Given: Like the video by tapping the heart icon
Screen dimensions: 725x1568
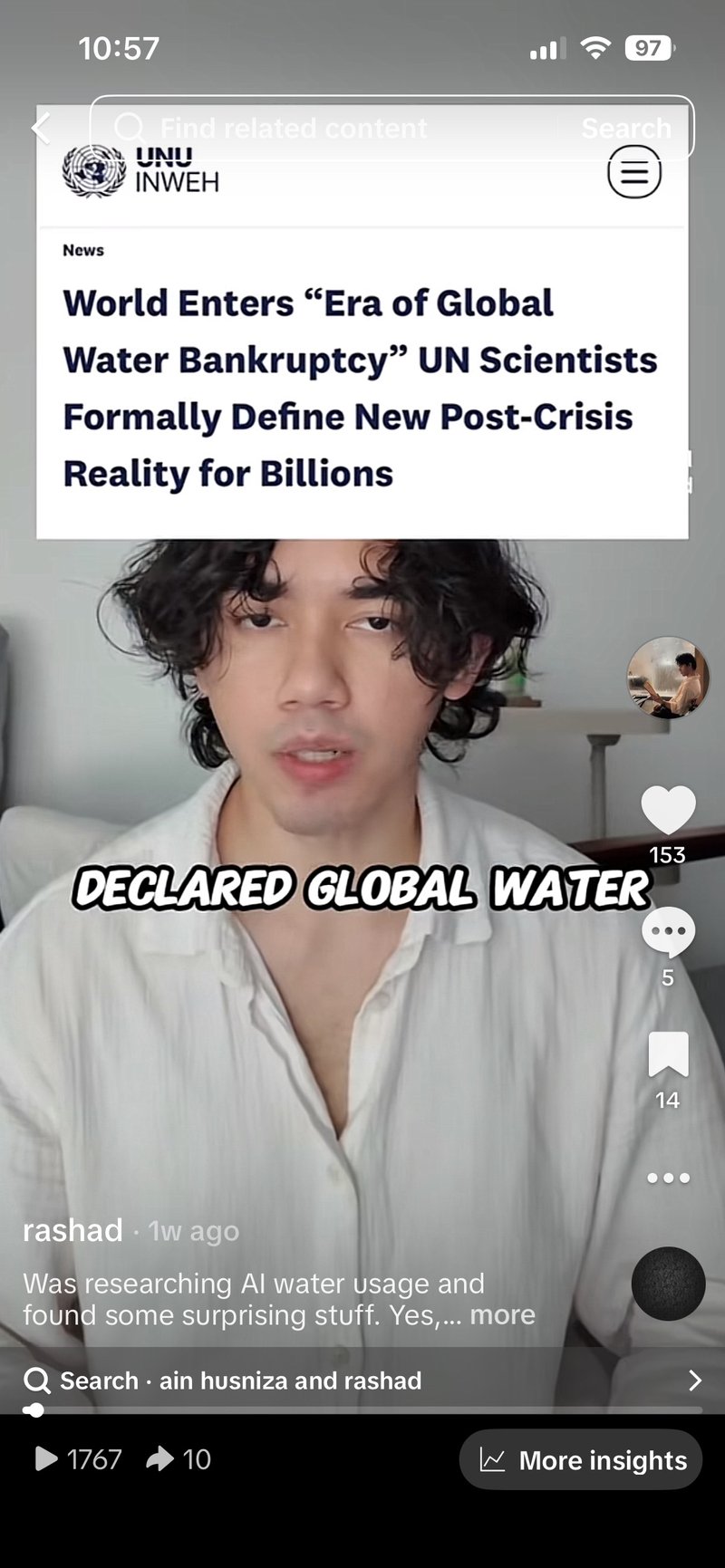Looking at the screenshot, I should (668, 809).
